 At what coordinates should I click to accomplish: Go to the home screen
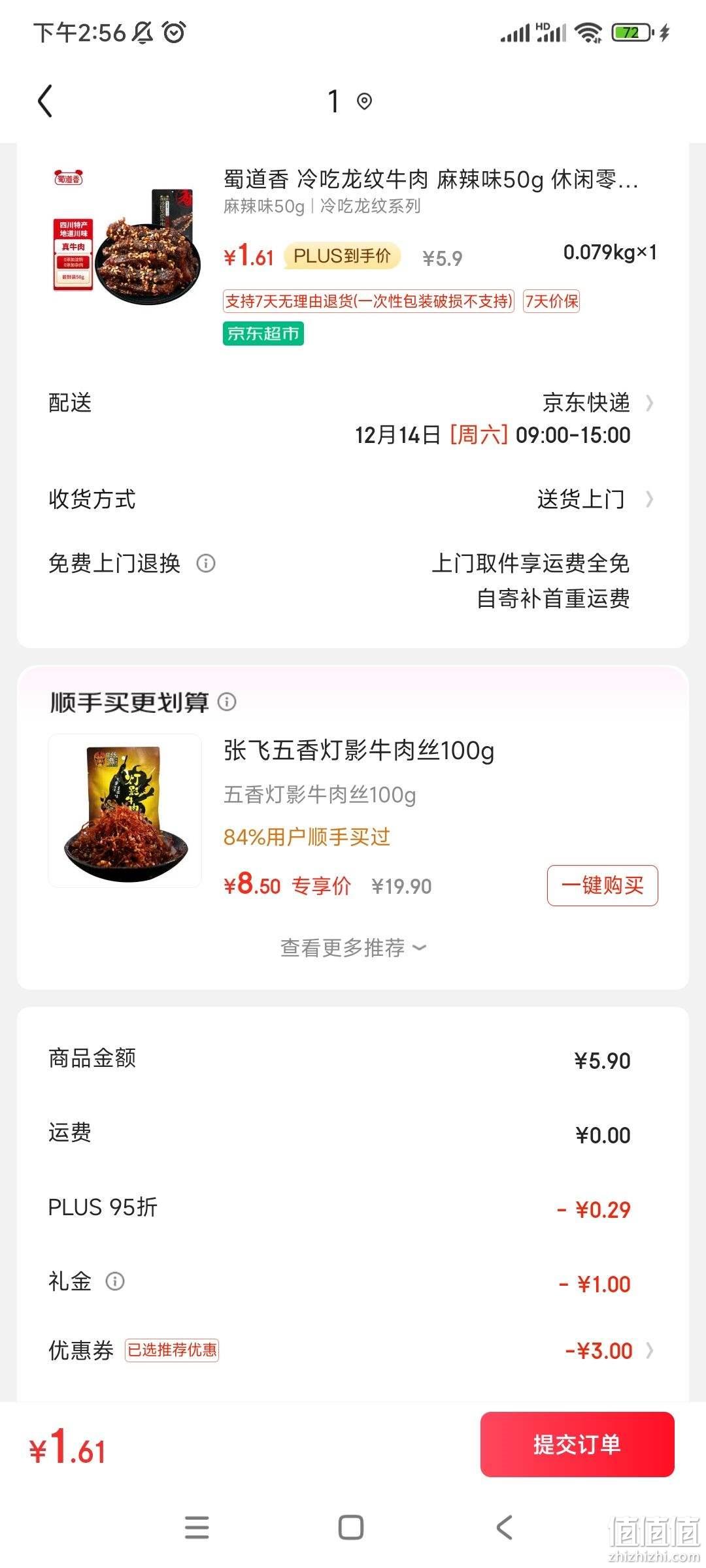(x=351, y=1527)
